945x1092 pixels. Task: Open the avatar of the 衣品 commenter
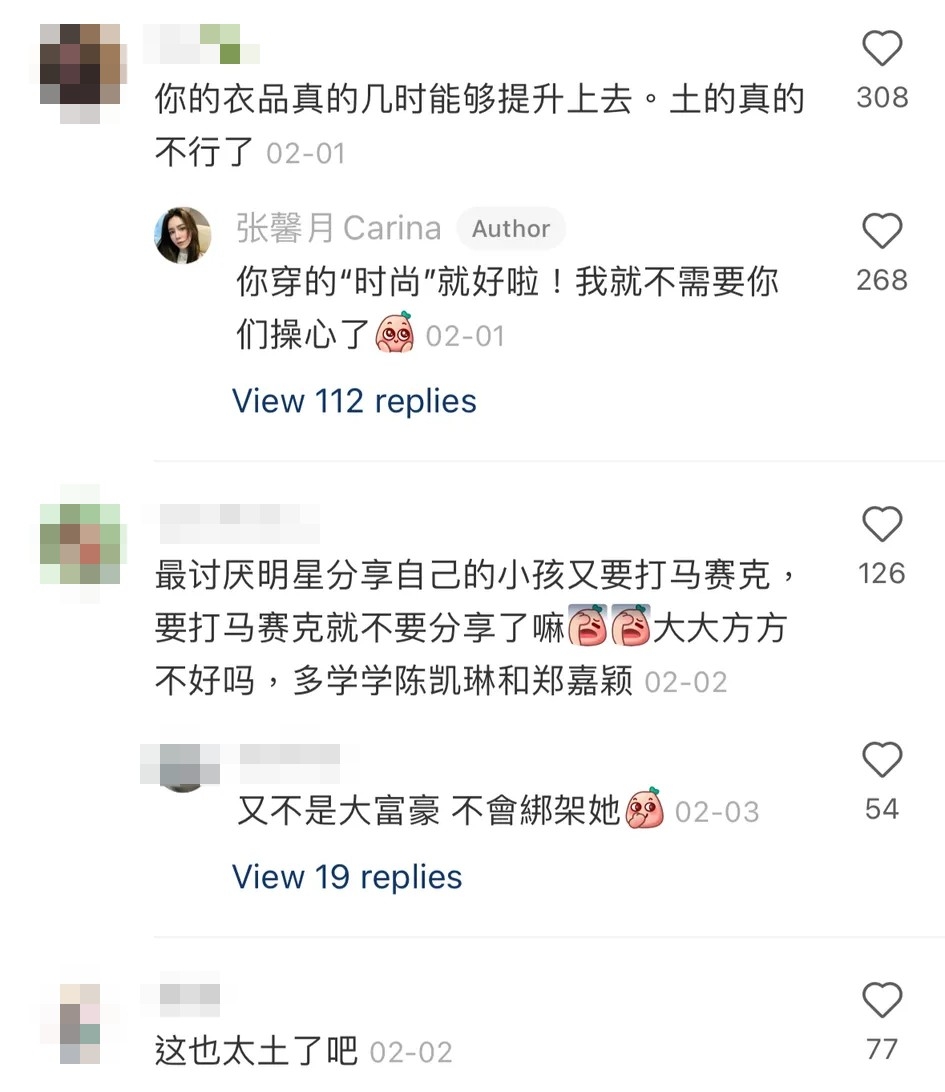pyautogui.click(x=80, y=70)
